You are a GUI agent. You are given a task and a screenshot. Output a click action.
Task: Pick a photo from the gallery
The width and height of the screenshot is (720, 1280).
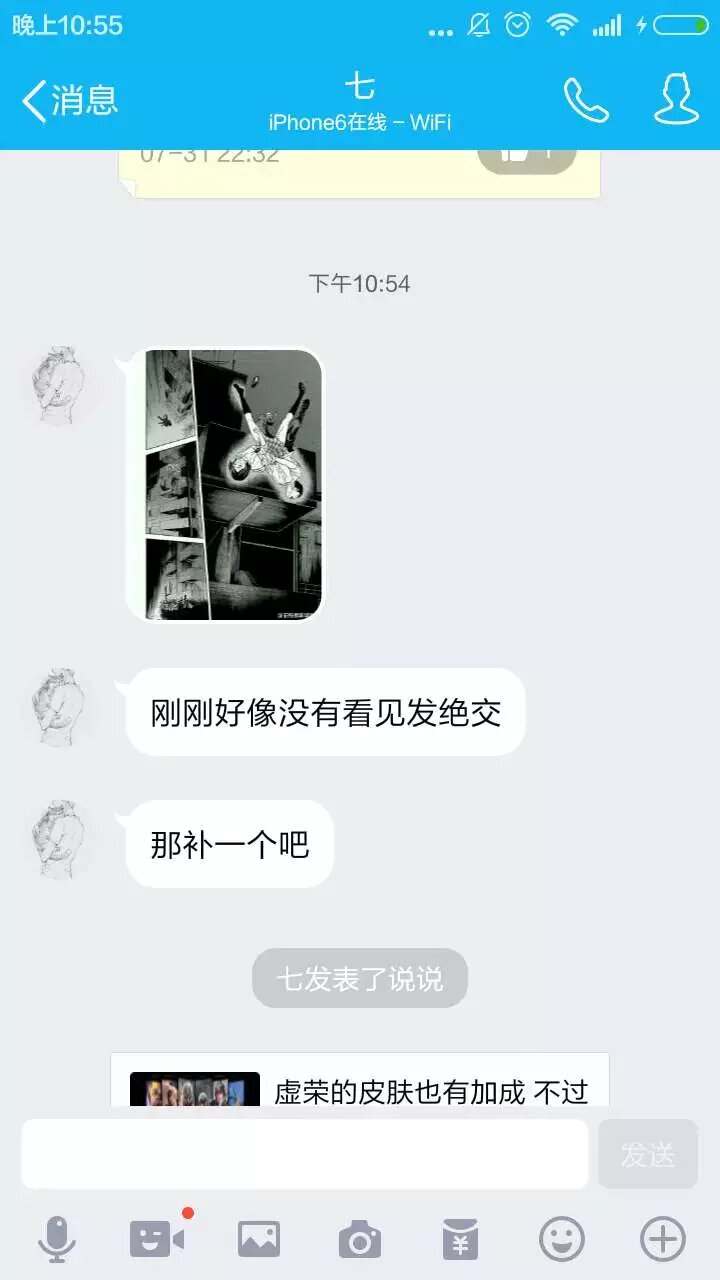tap(258, 1240)
